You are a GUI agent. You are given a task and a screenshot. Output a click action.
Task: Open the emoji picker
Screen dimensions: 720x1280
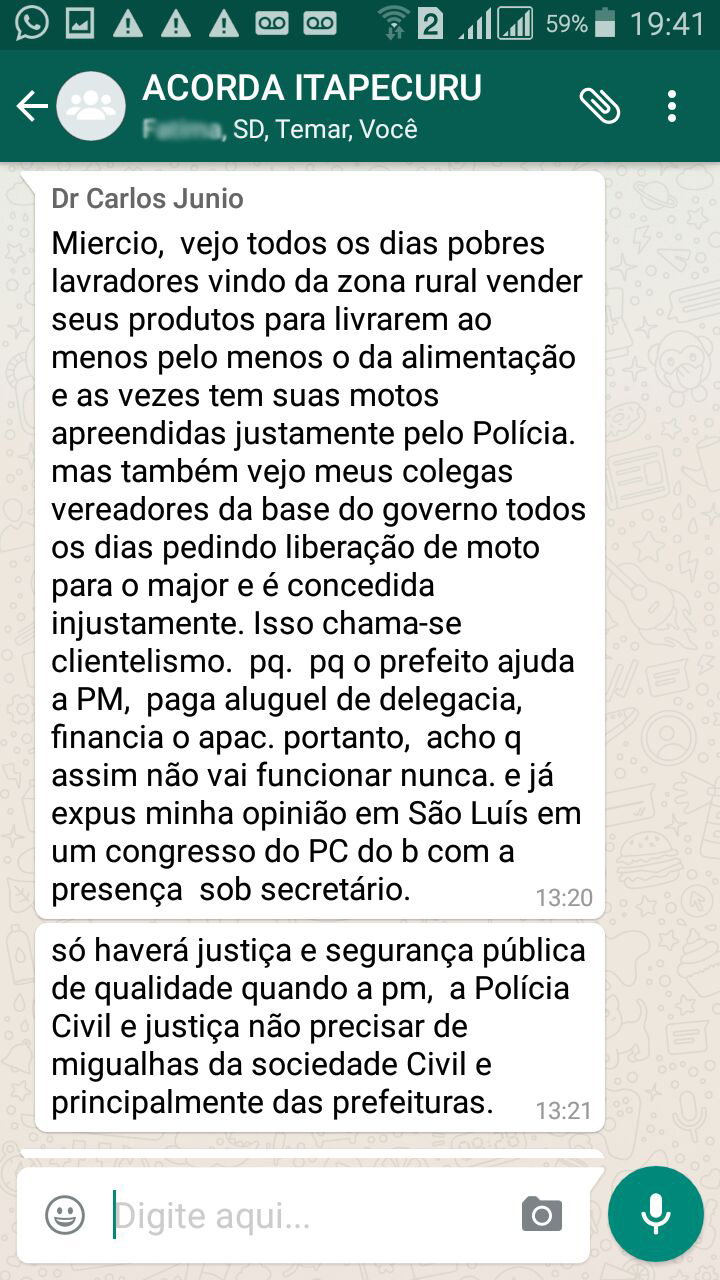click(65, 1215)
